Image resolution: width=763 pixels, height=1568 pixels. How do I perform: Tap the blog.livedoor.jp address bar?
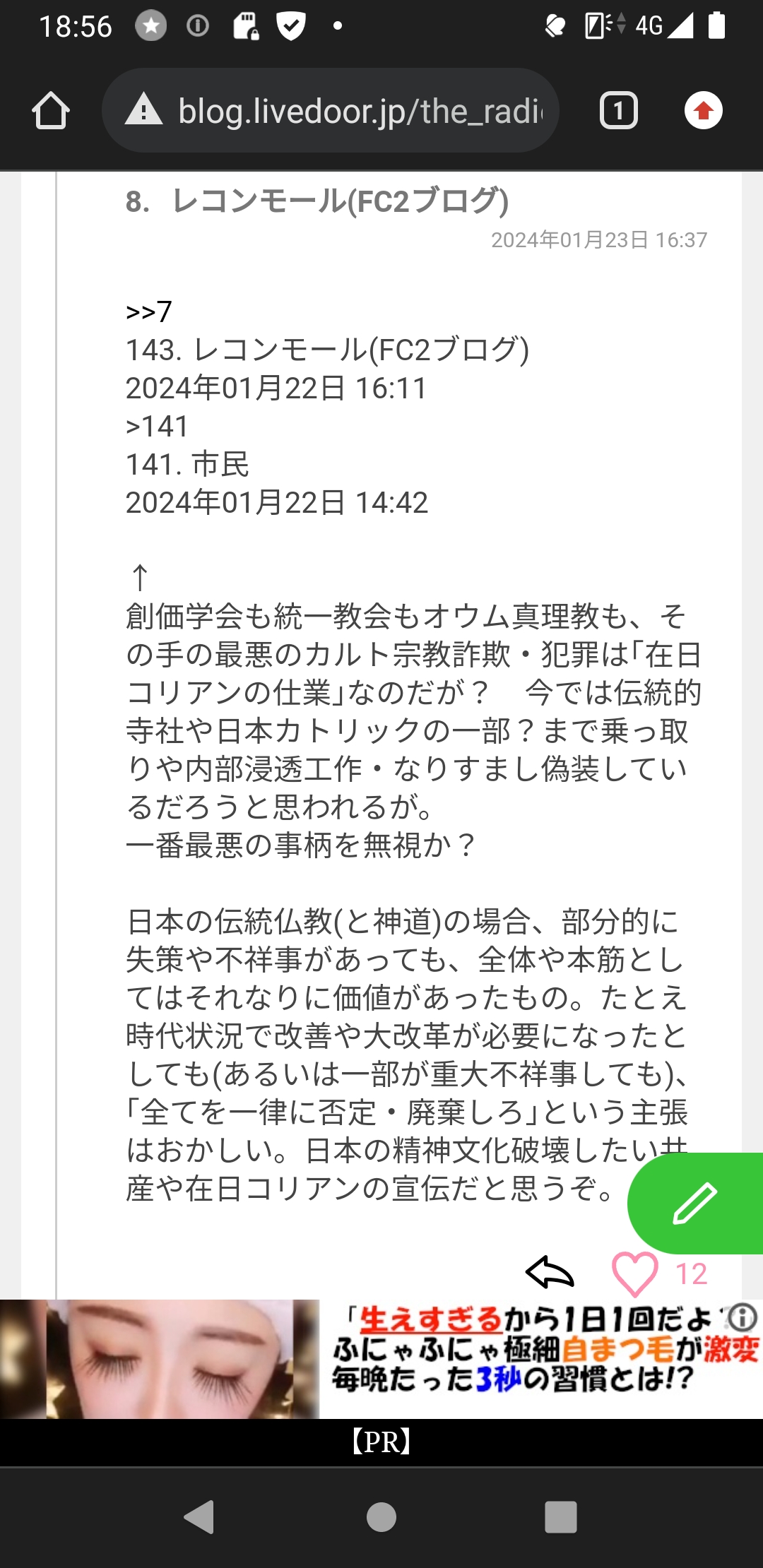click(x=331, y=111)
